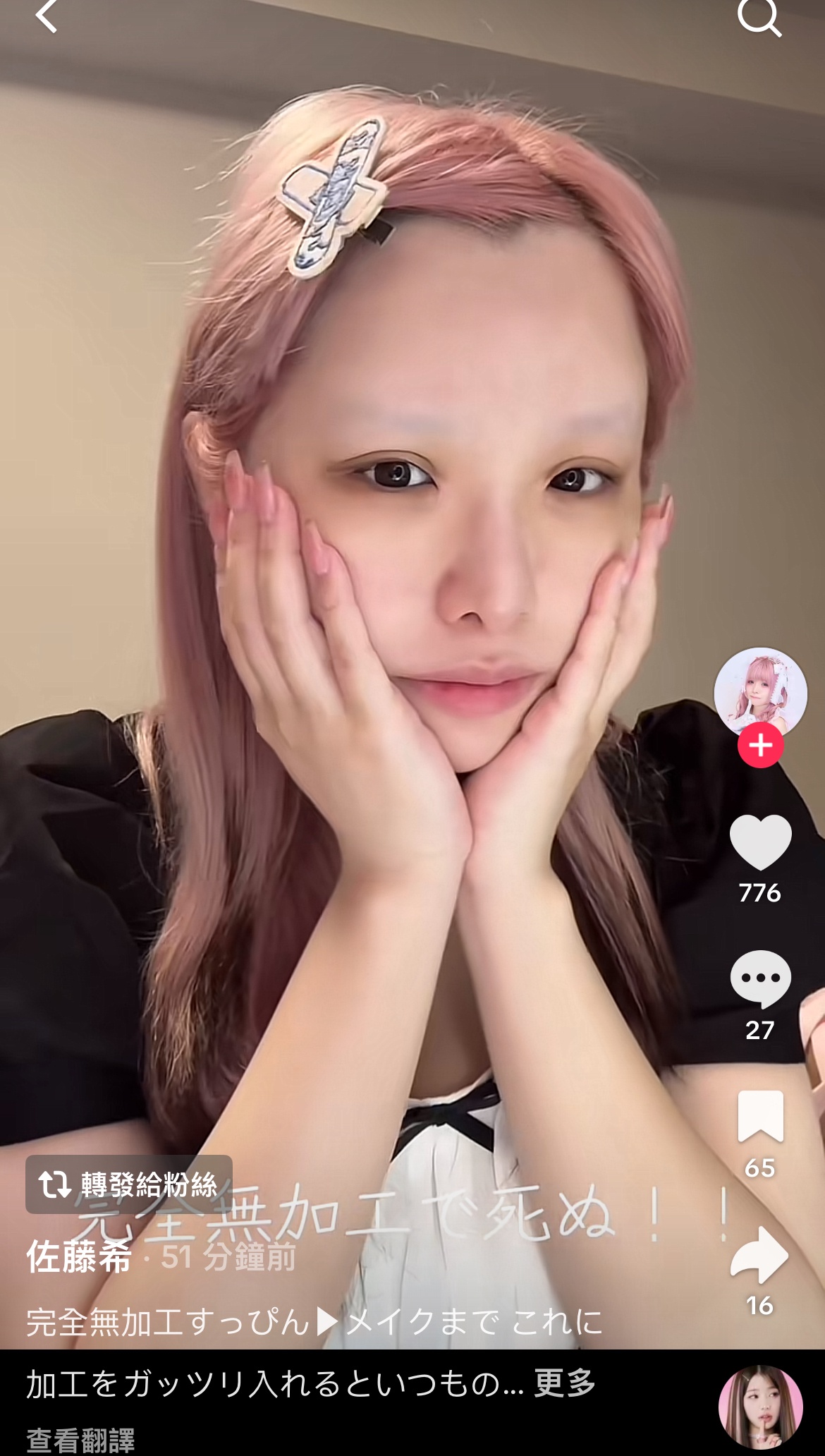Open the sound disc at bottom right
The height and width of the screenshot is (1456, 825).
tap(760, 1407)
